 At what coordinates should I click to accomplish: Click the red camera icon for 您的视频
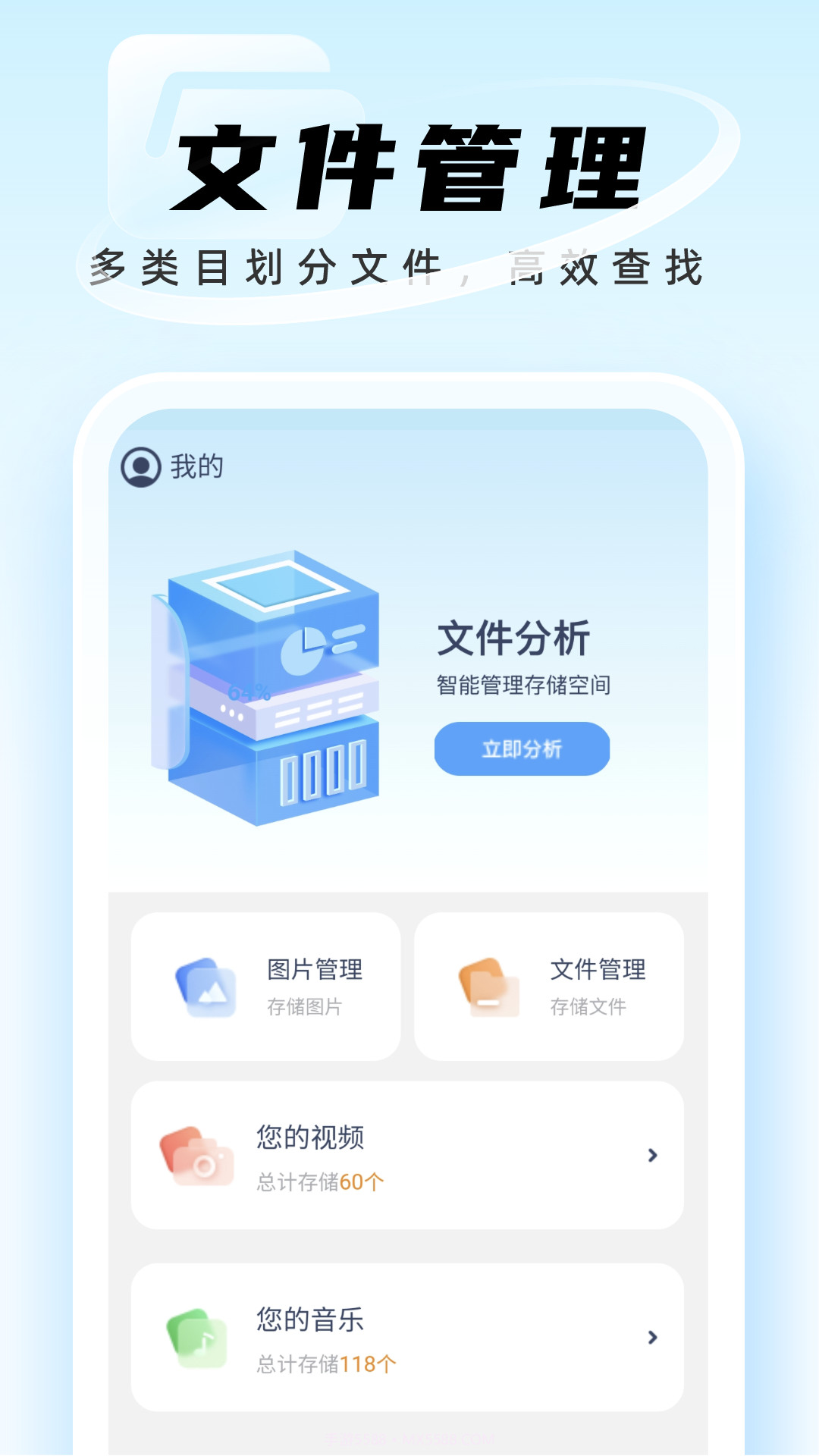pyautogui.click(x=199, y=1153)
